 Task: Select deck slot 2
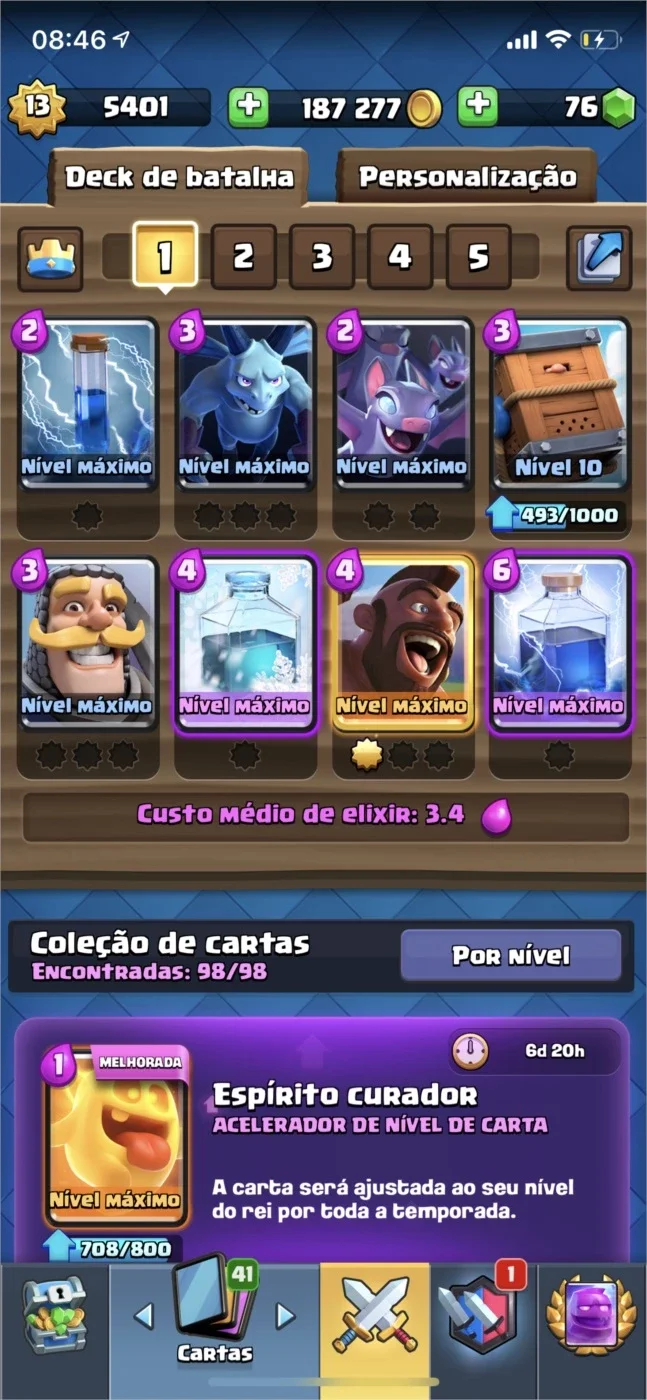pyautogui.click(x=243, y=257)
